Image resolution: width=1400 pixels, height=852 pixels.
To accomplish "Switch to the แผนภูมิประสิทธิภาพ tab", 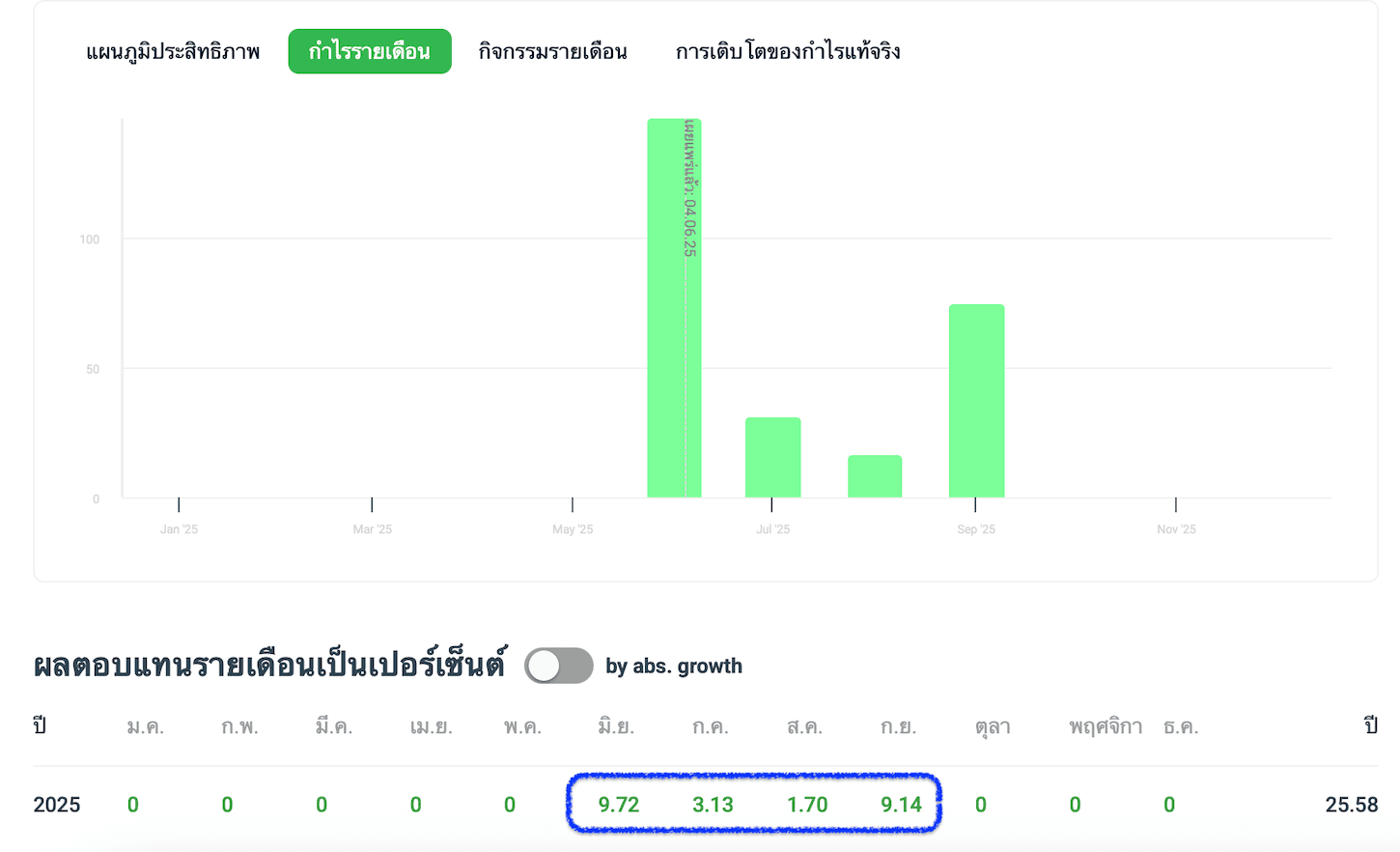I will (173, 52).
